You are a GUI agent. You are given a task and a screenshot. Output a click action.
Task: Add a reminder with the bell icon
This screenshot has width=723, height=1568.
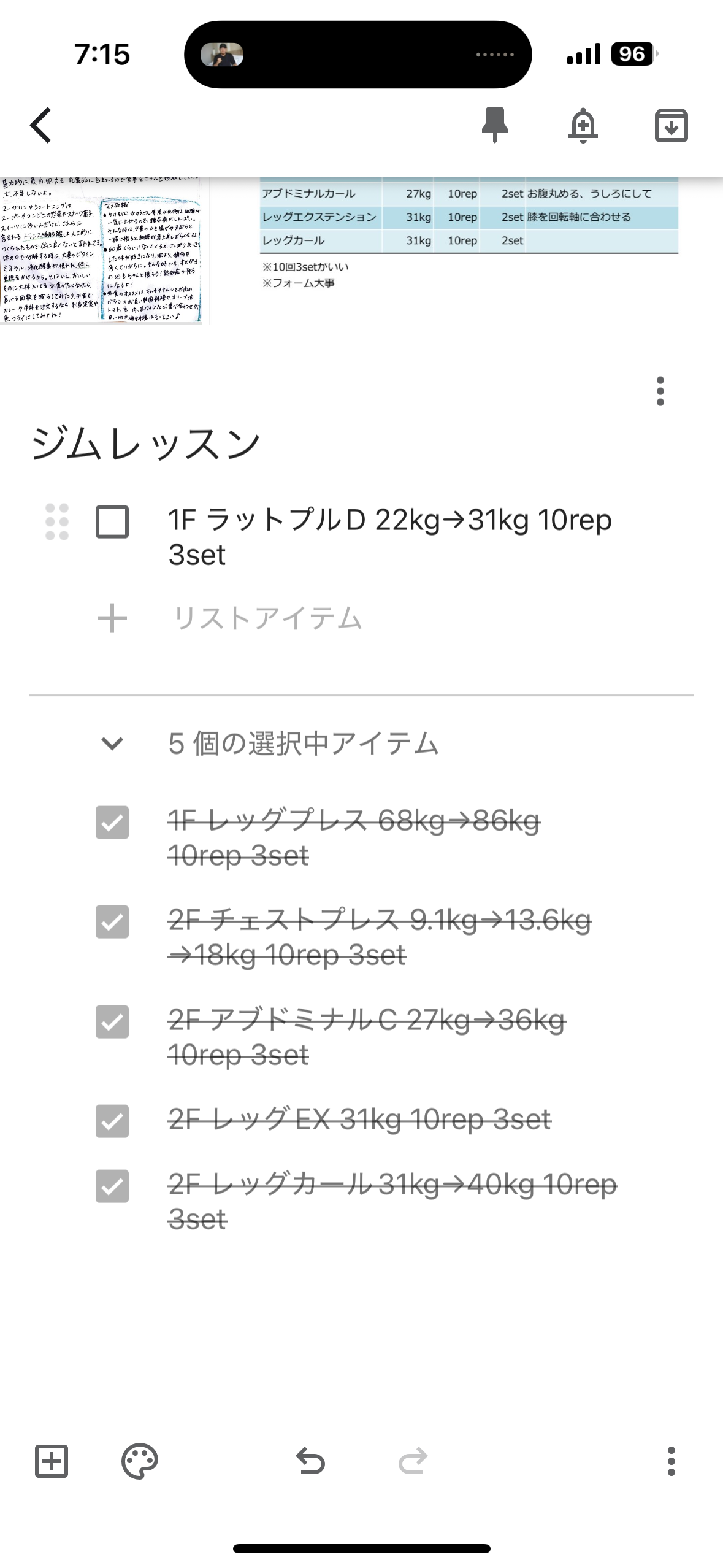(583, 125)
